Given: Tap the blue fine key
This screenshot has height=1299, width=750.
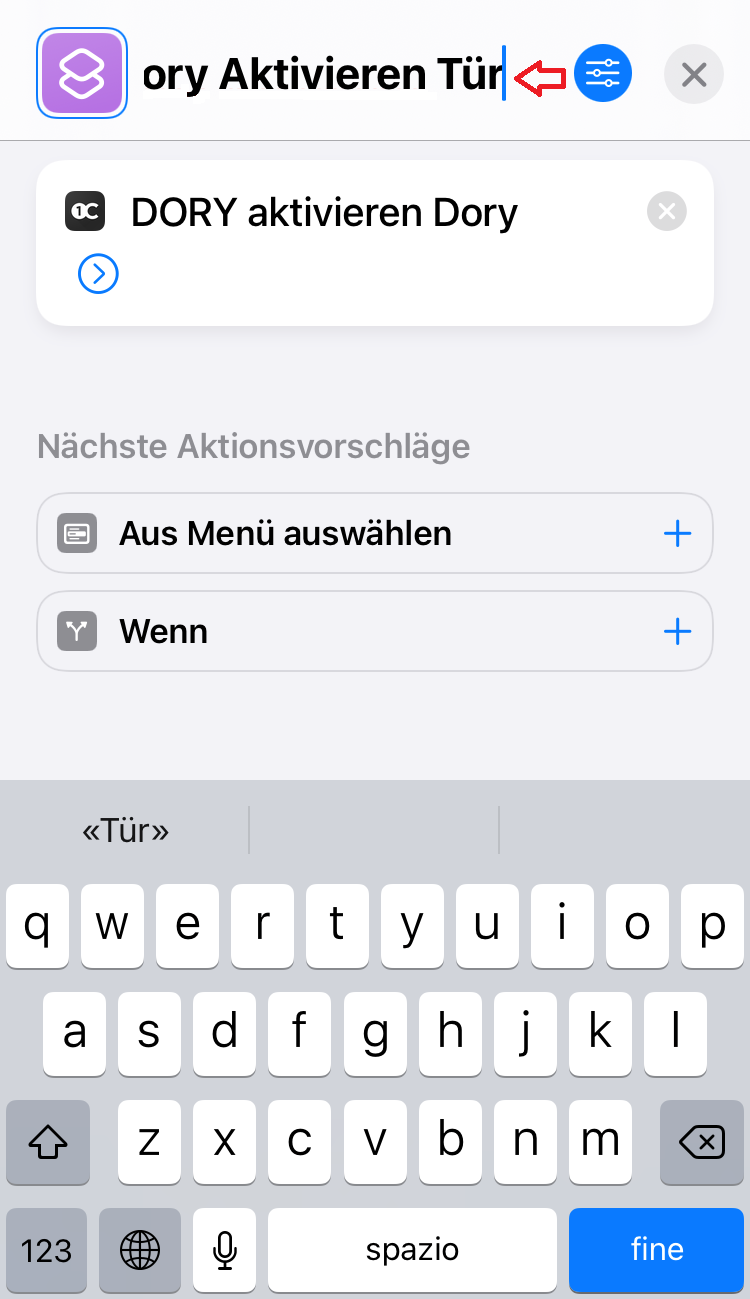Looking at the screenshot, I should 656,1250.
